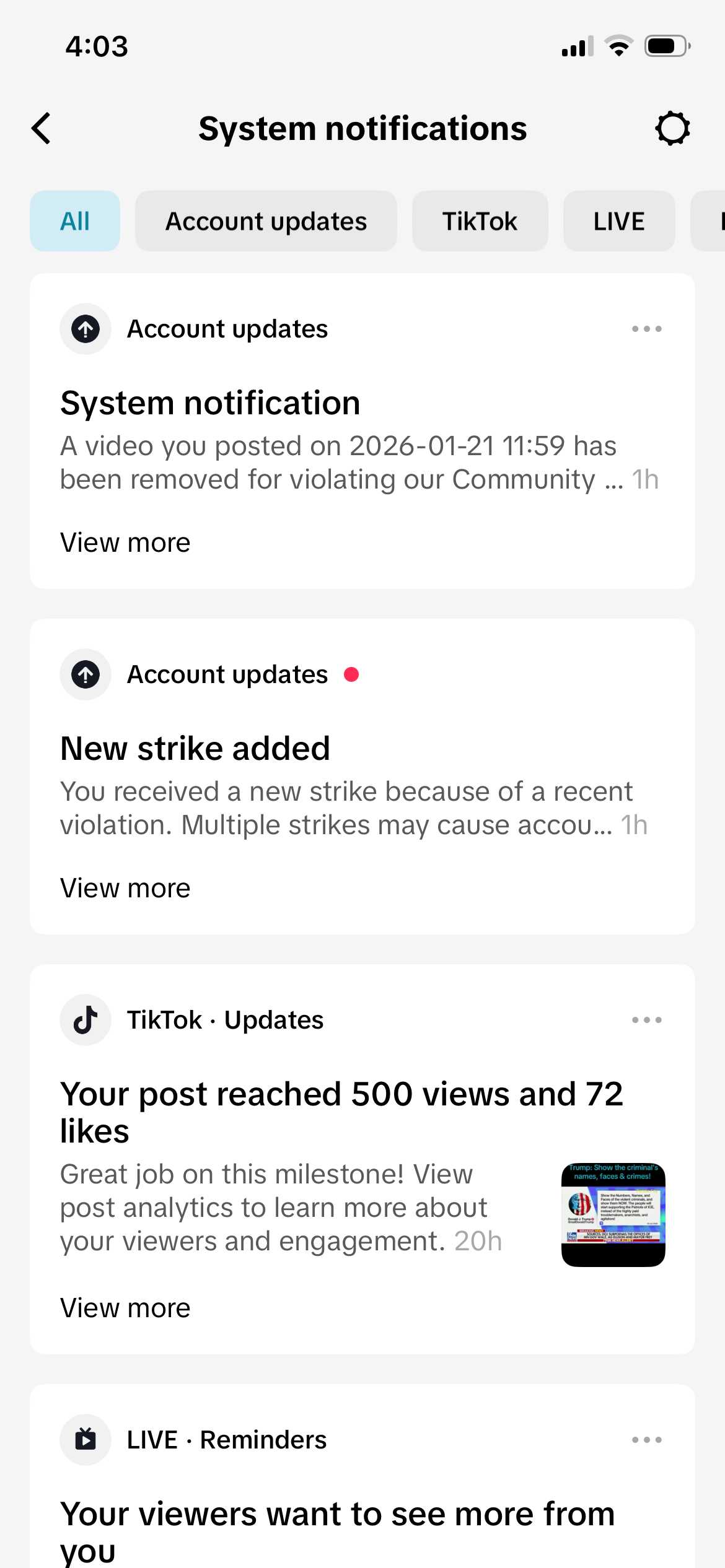Viewport: 725px width, 1568px height.
Task: Open notification settings gear
Action: [672, 129]
